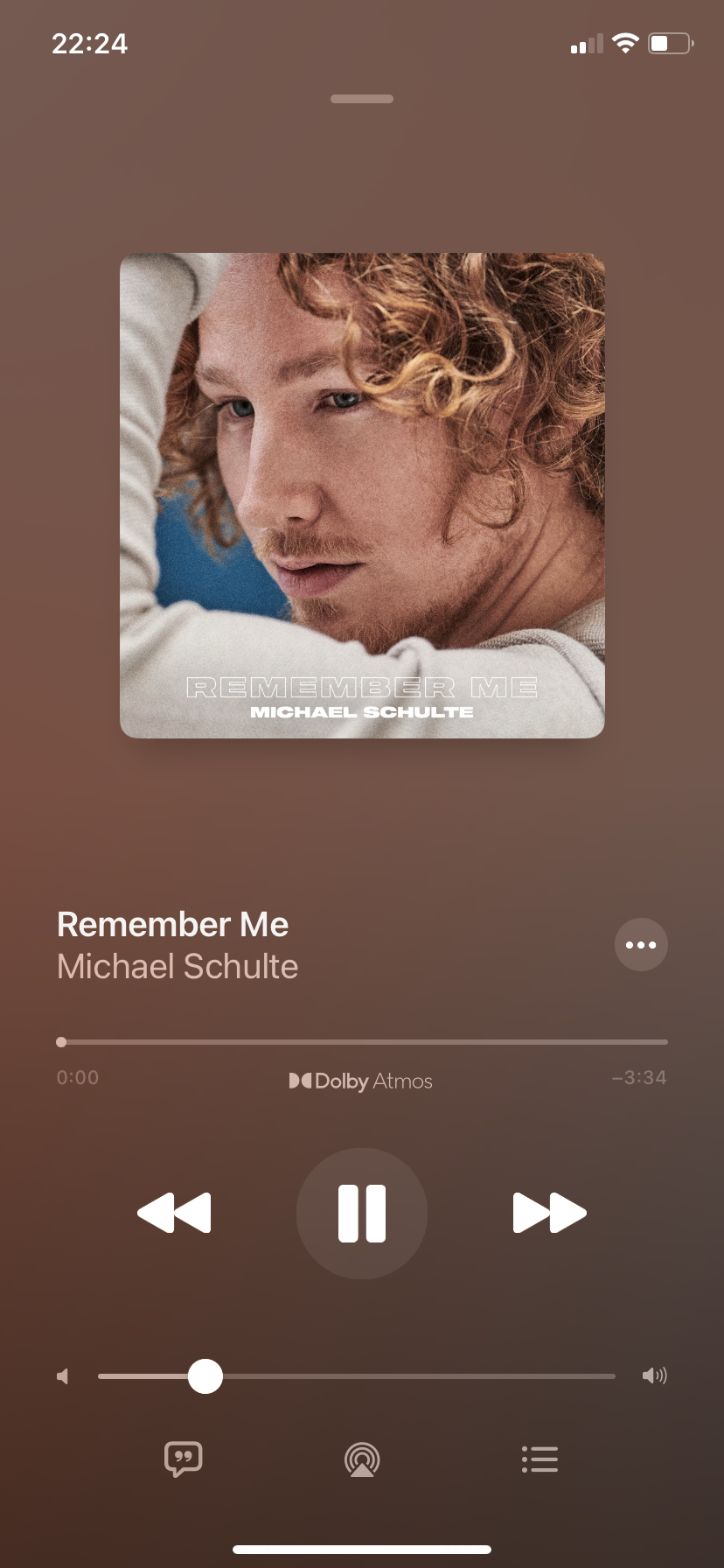The width and height of the screenshot is (724, 1568).
Task: Open AirPlay output selection
Action: (362, 1459)
